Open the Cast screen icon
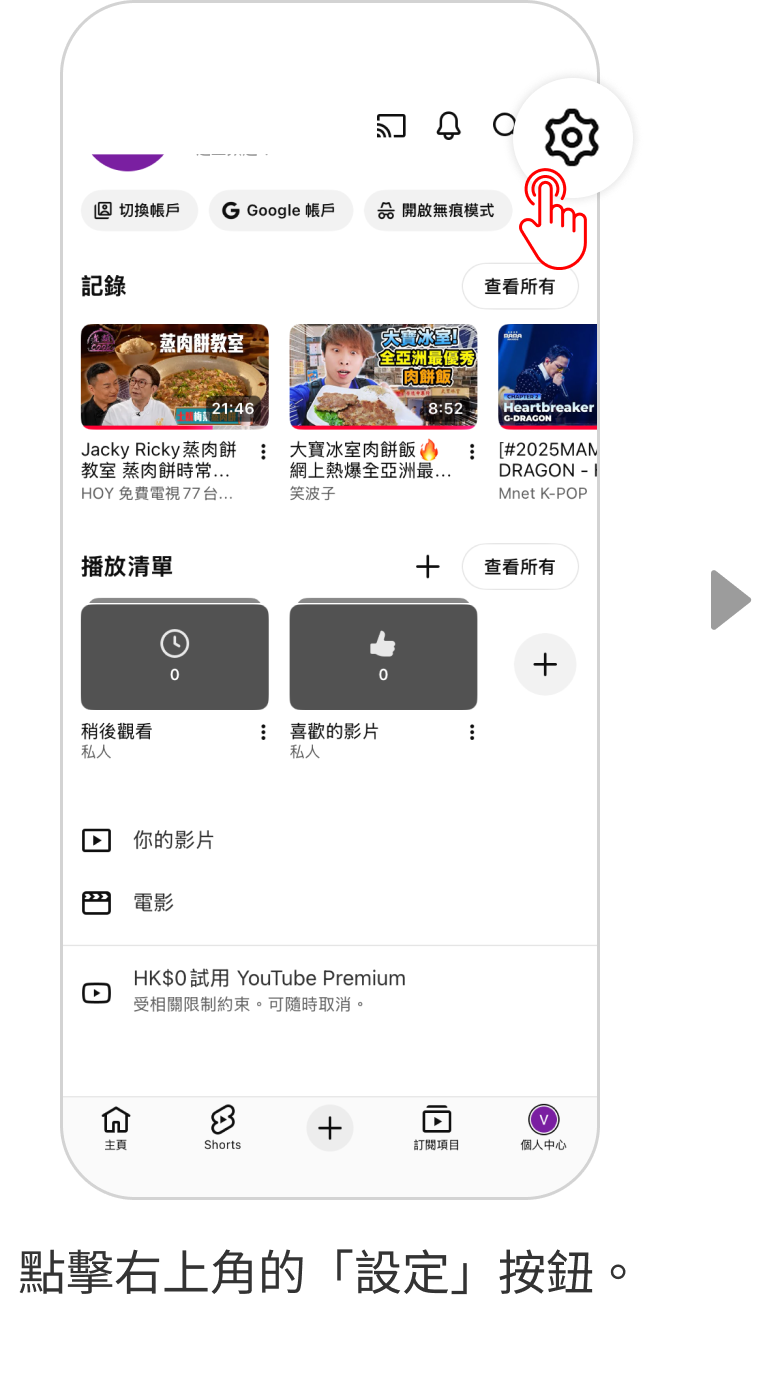Viewport: 768px width, 1380px height. coord(391,126)
